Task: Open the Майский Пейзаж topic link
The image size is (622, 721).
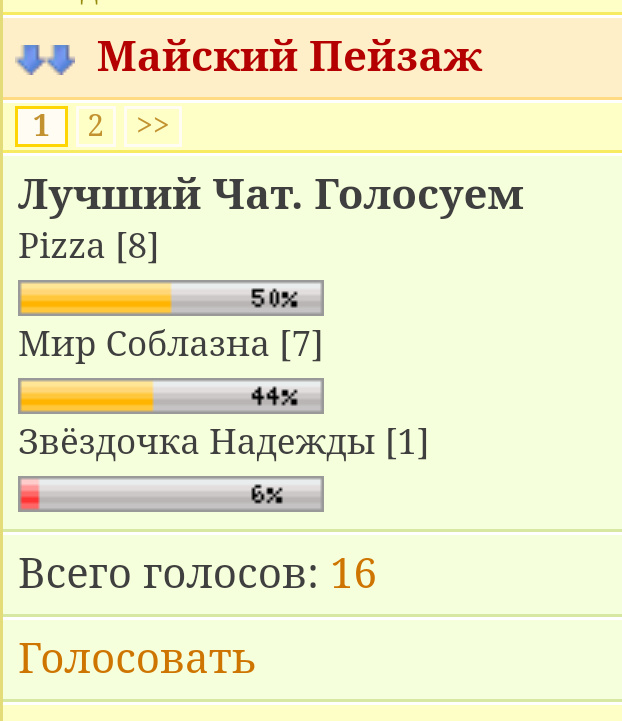Action: click(289, 57)
